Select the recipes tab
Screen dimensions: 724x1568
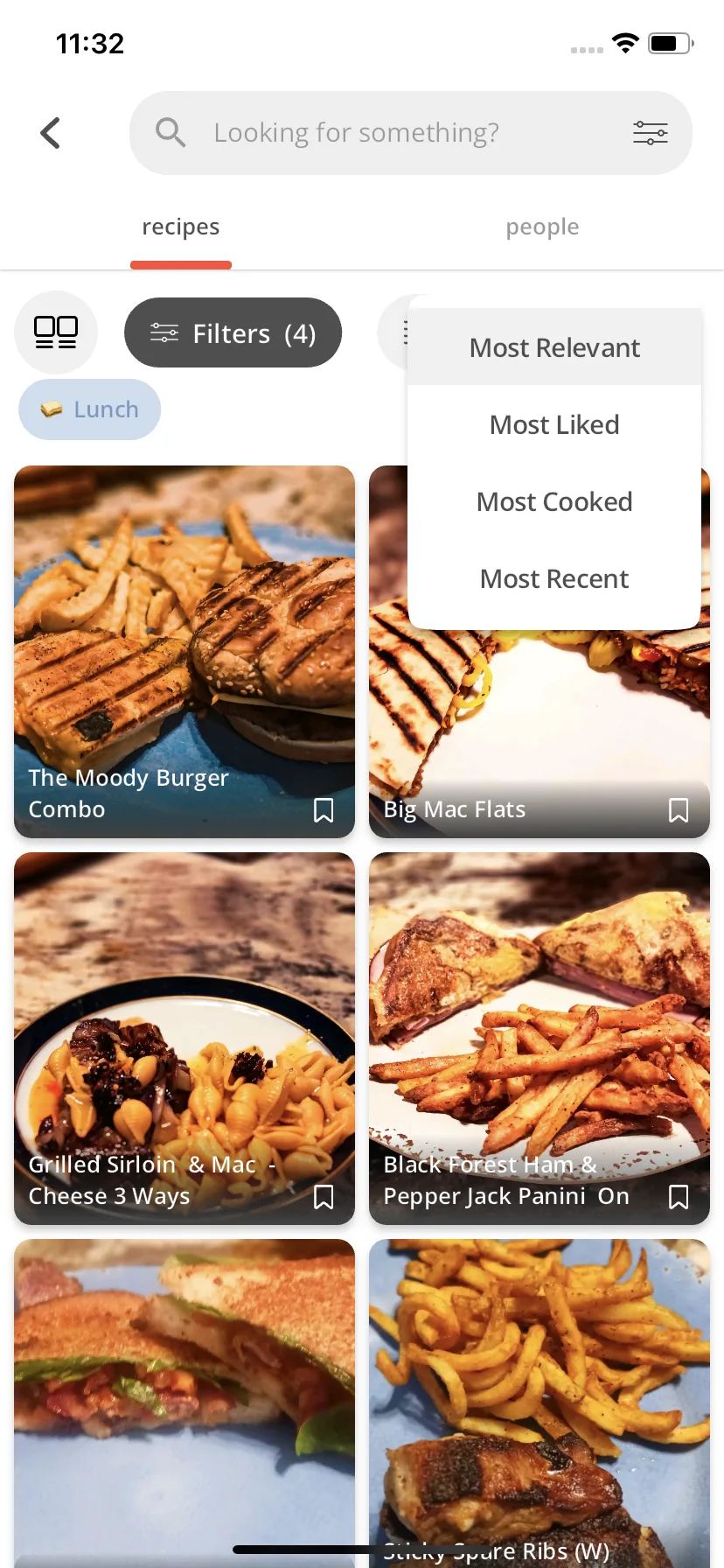point(181,227)
